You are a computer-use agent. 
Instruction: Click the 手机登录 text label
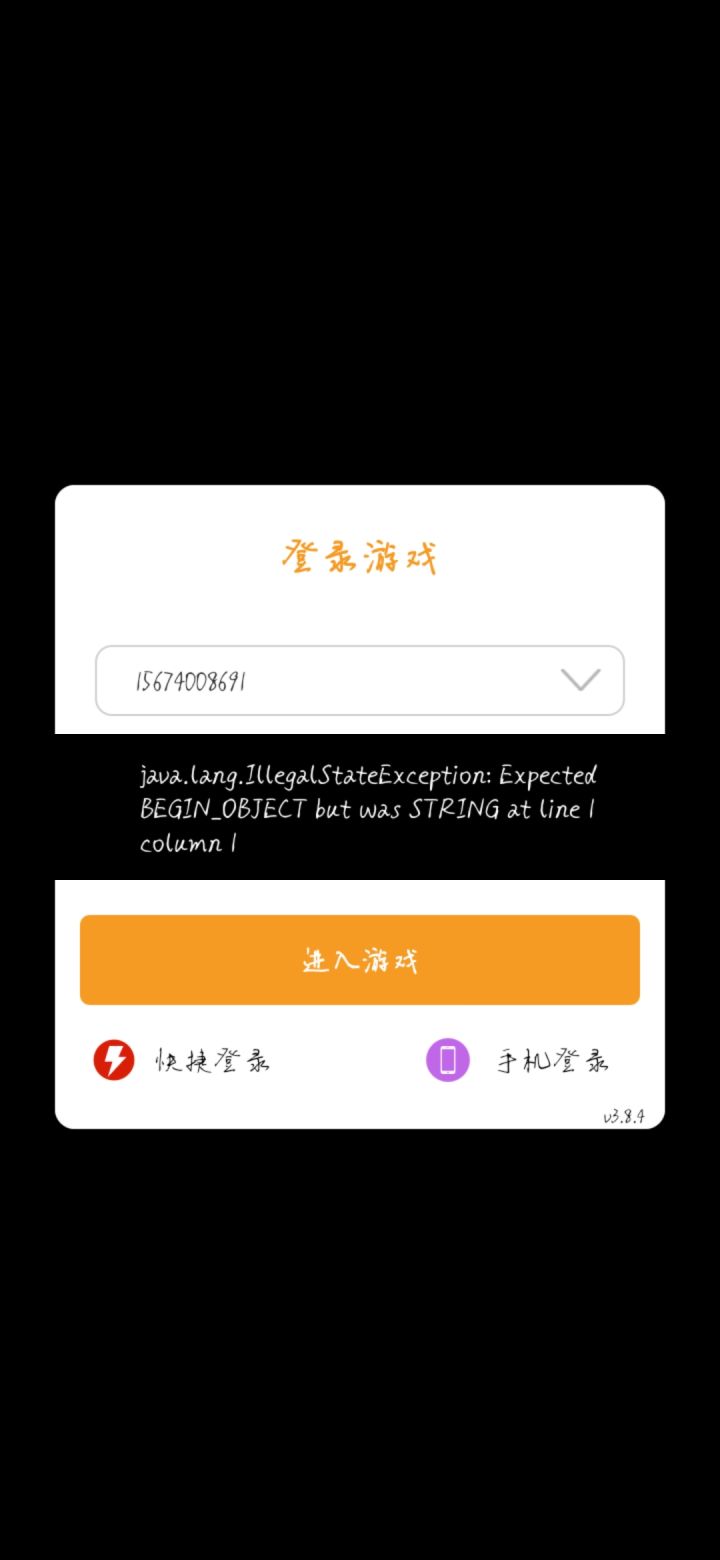[551, 1059]
